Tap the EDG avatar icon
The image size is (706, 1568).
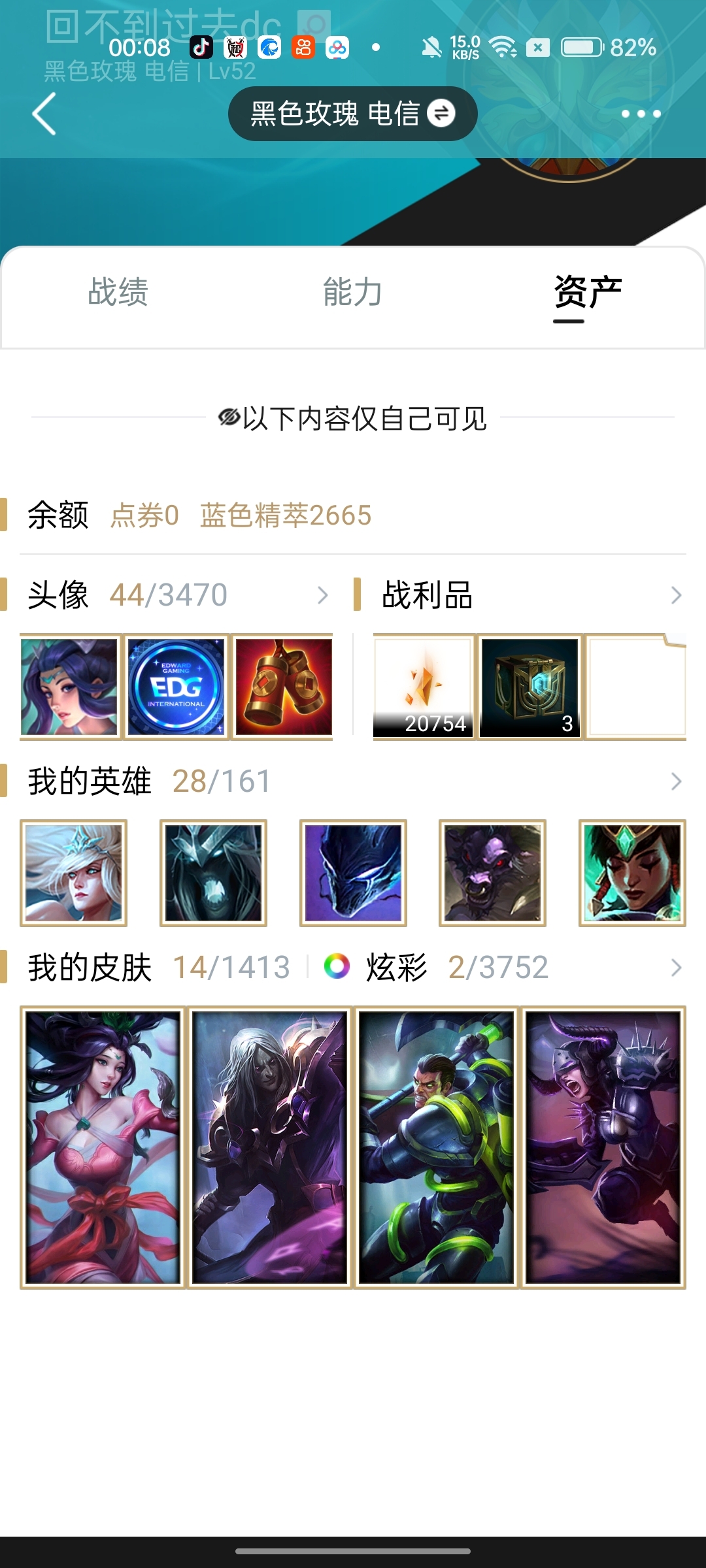coord(176,687)
